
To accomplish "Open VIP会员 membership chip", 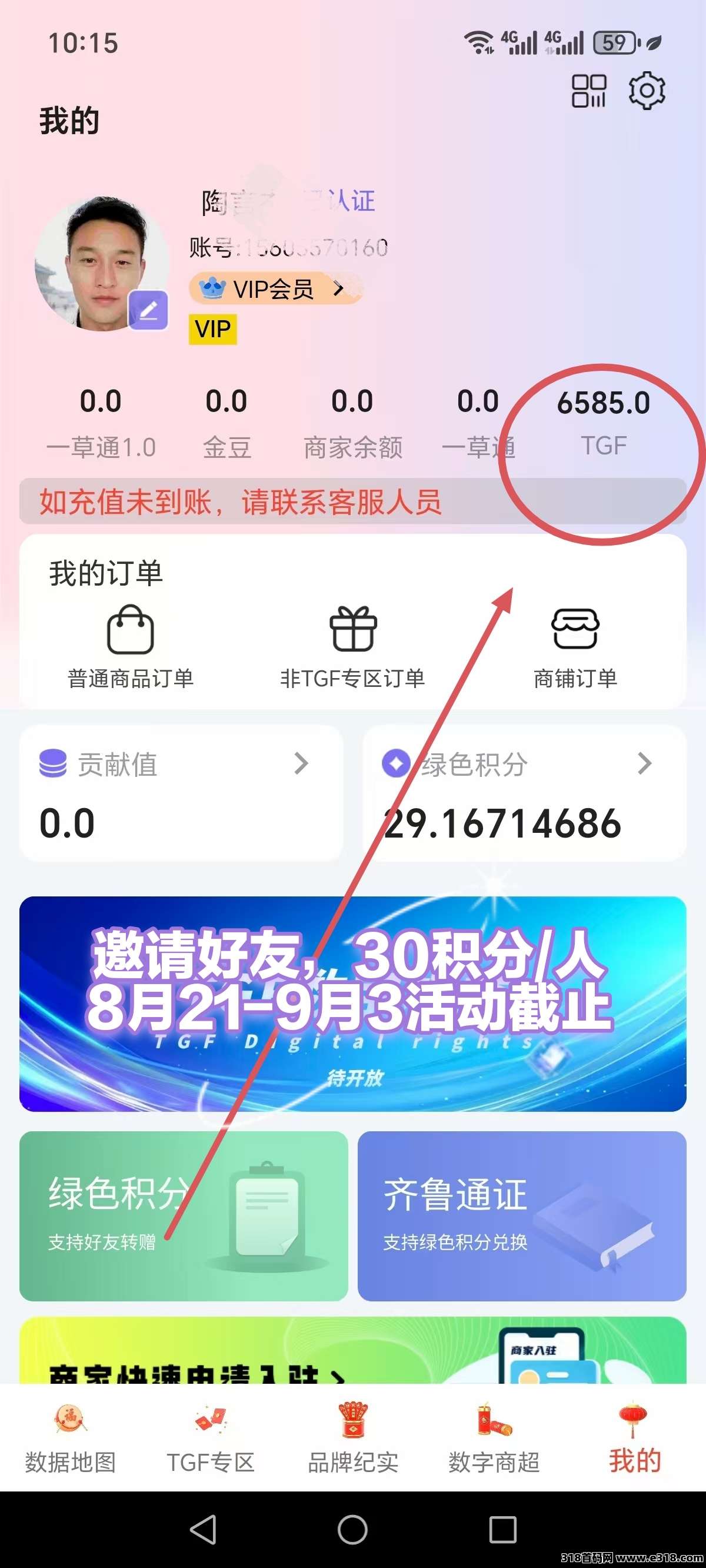I will click(x=274, y=288).
